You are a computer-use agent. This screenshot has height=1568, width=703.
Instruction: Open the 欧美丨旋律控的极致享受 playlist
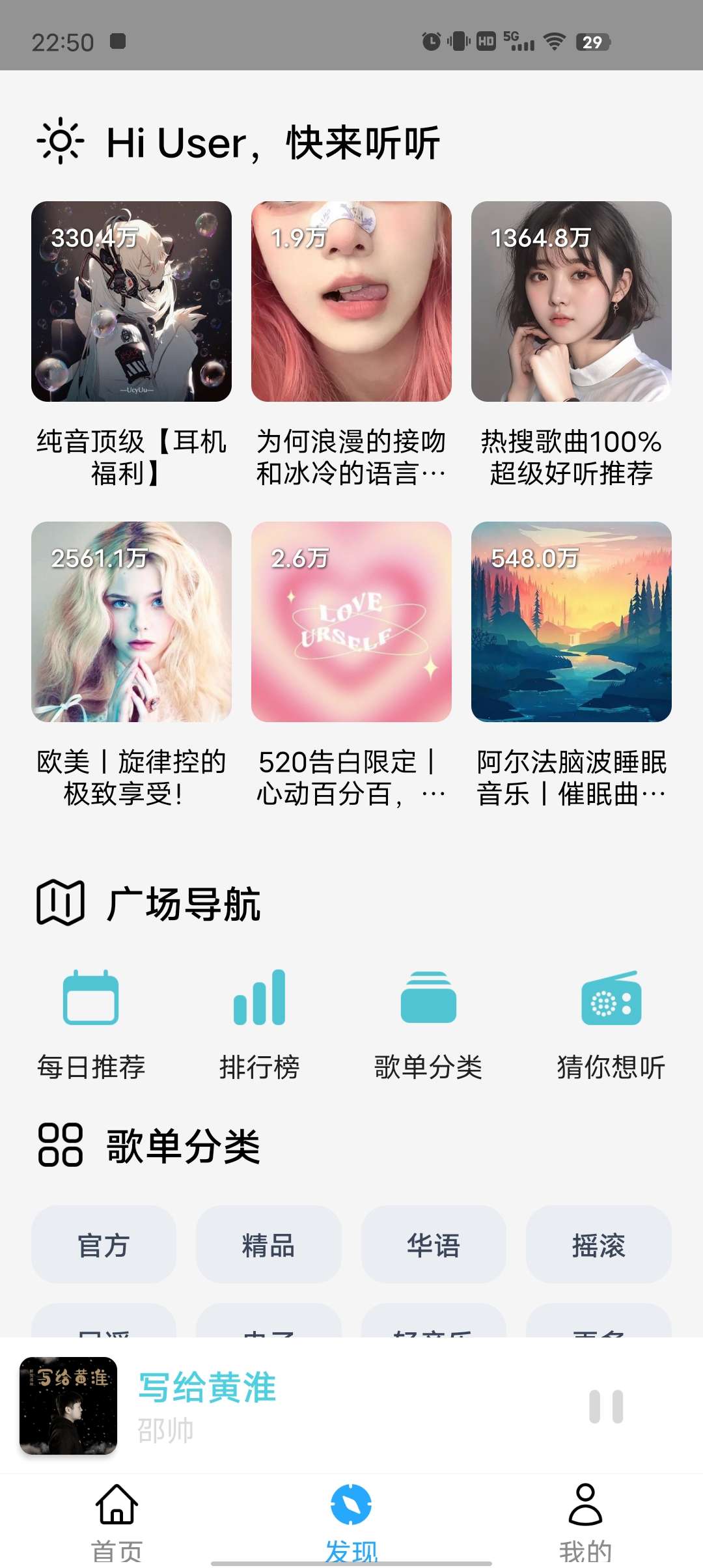click(131, 622)
